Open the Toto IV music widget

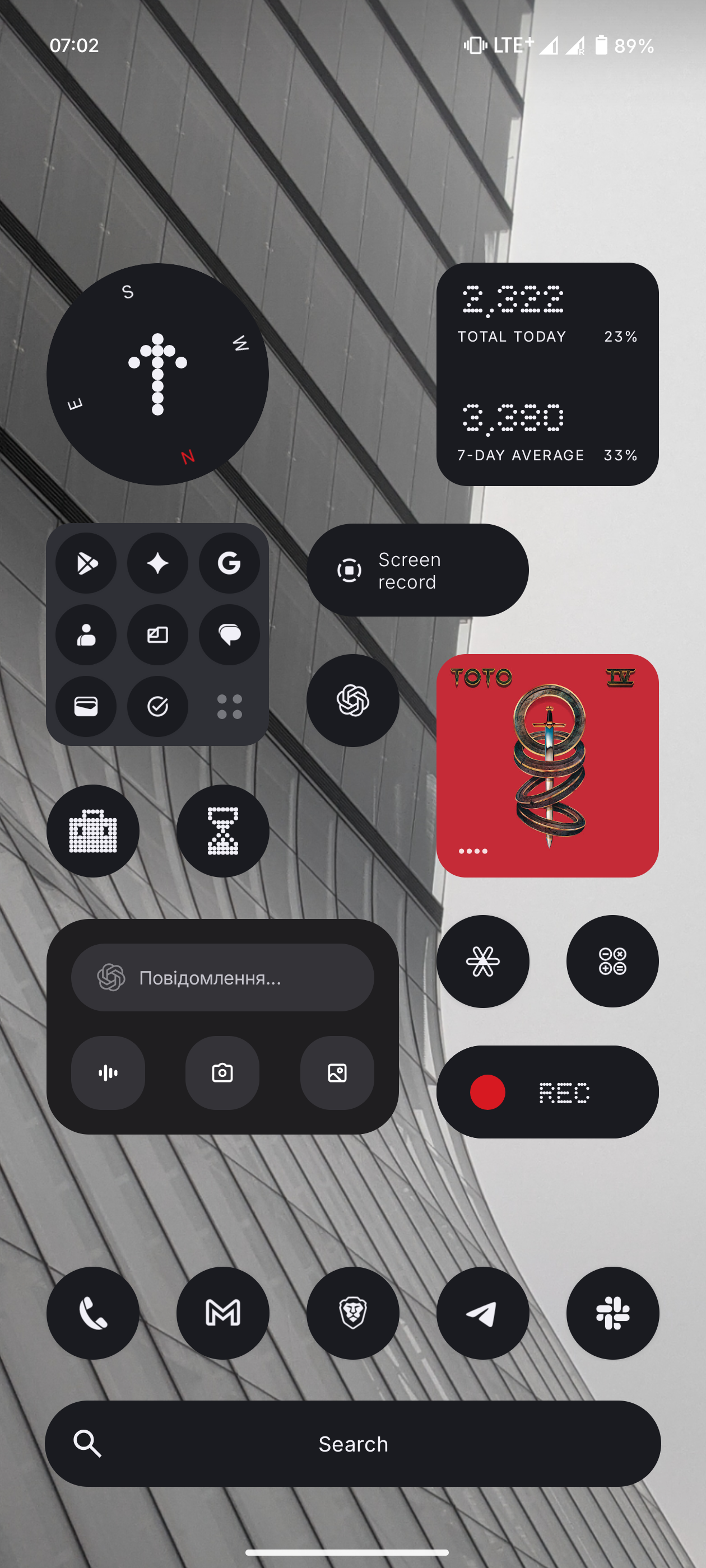coord(547,765)
